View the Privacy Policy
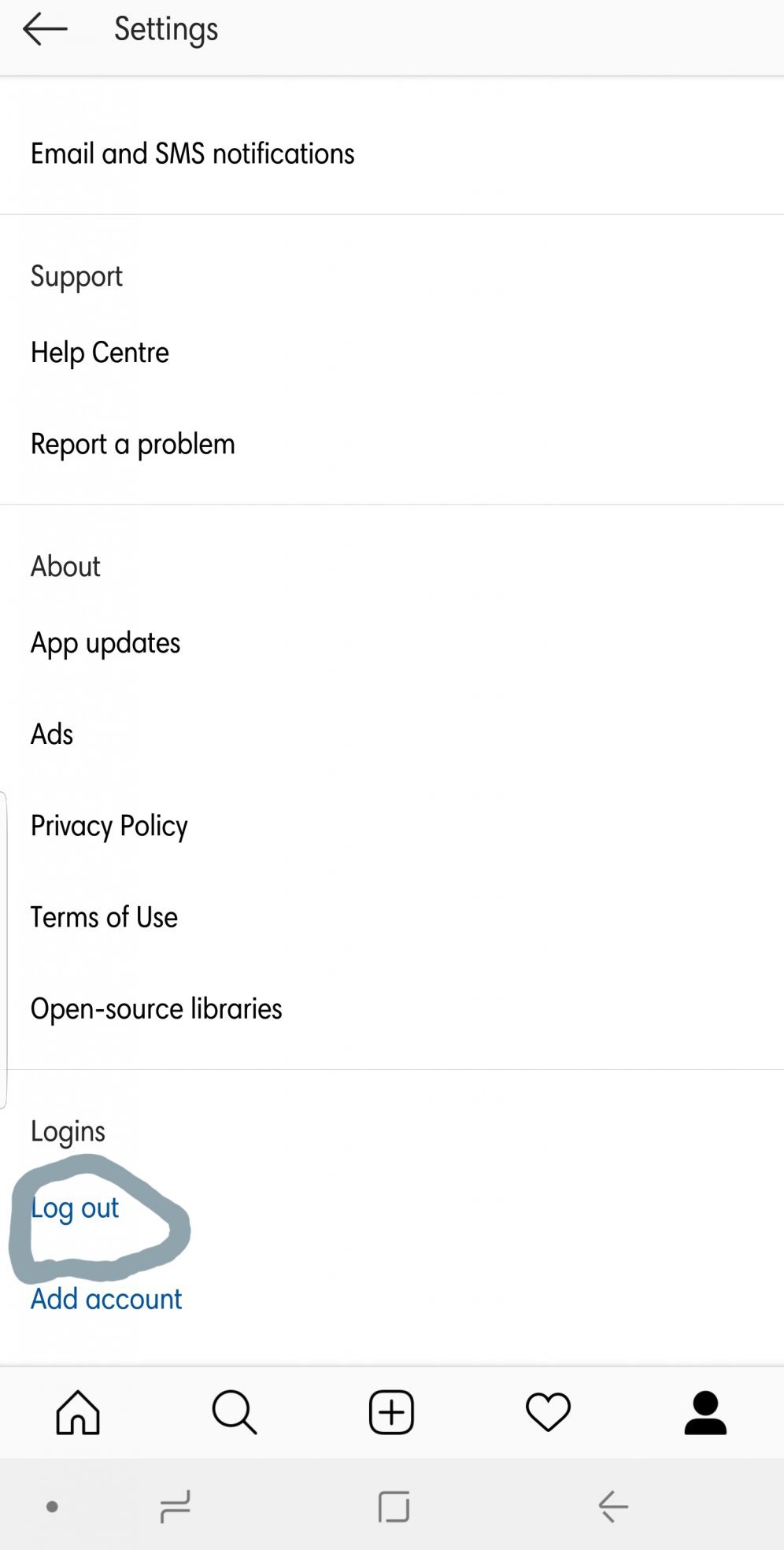 click(x=392, y=826)
